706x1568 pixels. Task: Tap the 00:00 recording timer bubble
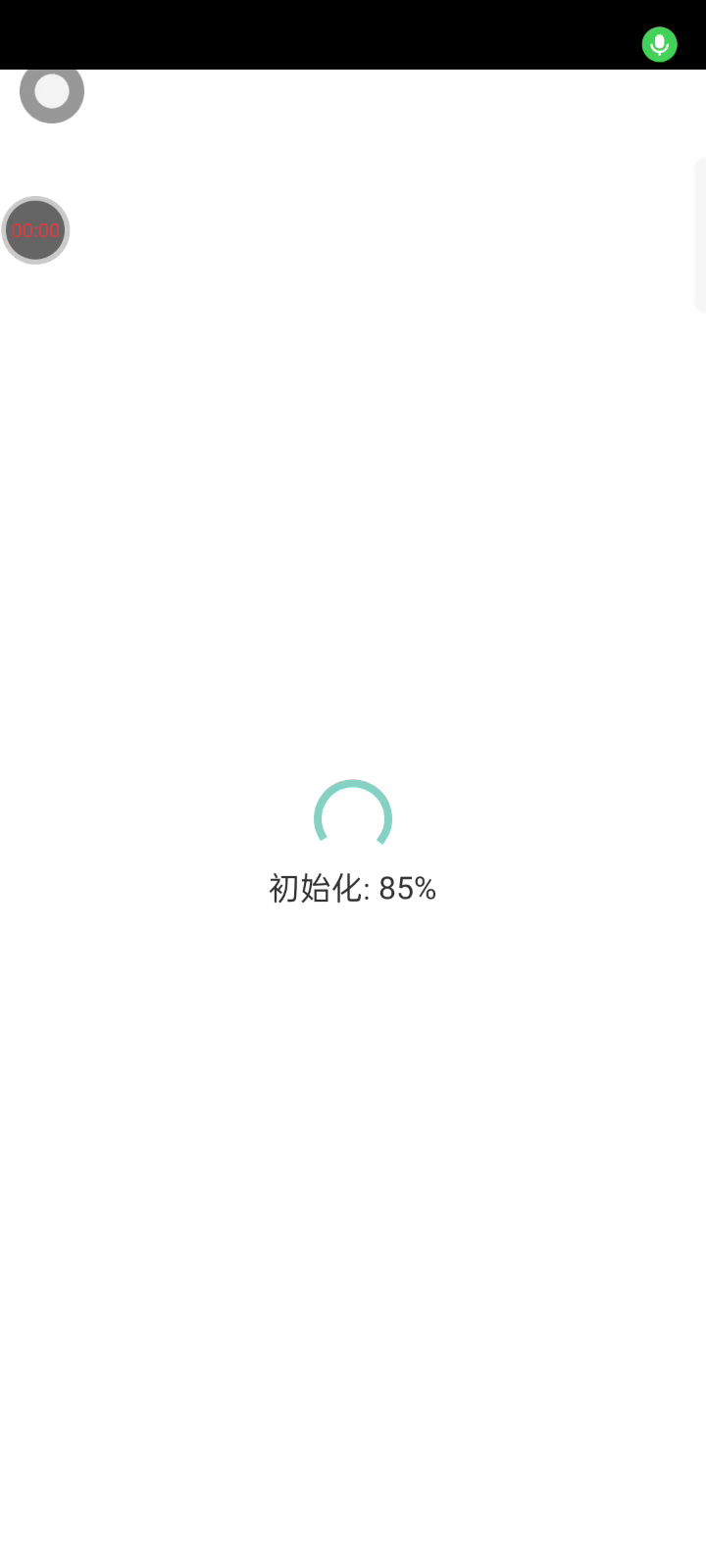tap(35, 230)
